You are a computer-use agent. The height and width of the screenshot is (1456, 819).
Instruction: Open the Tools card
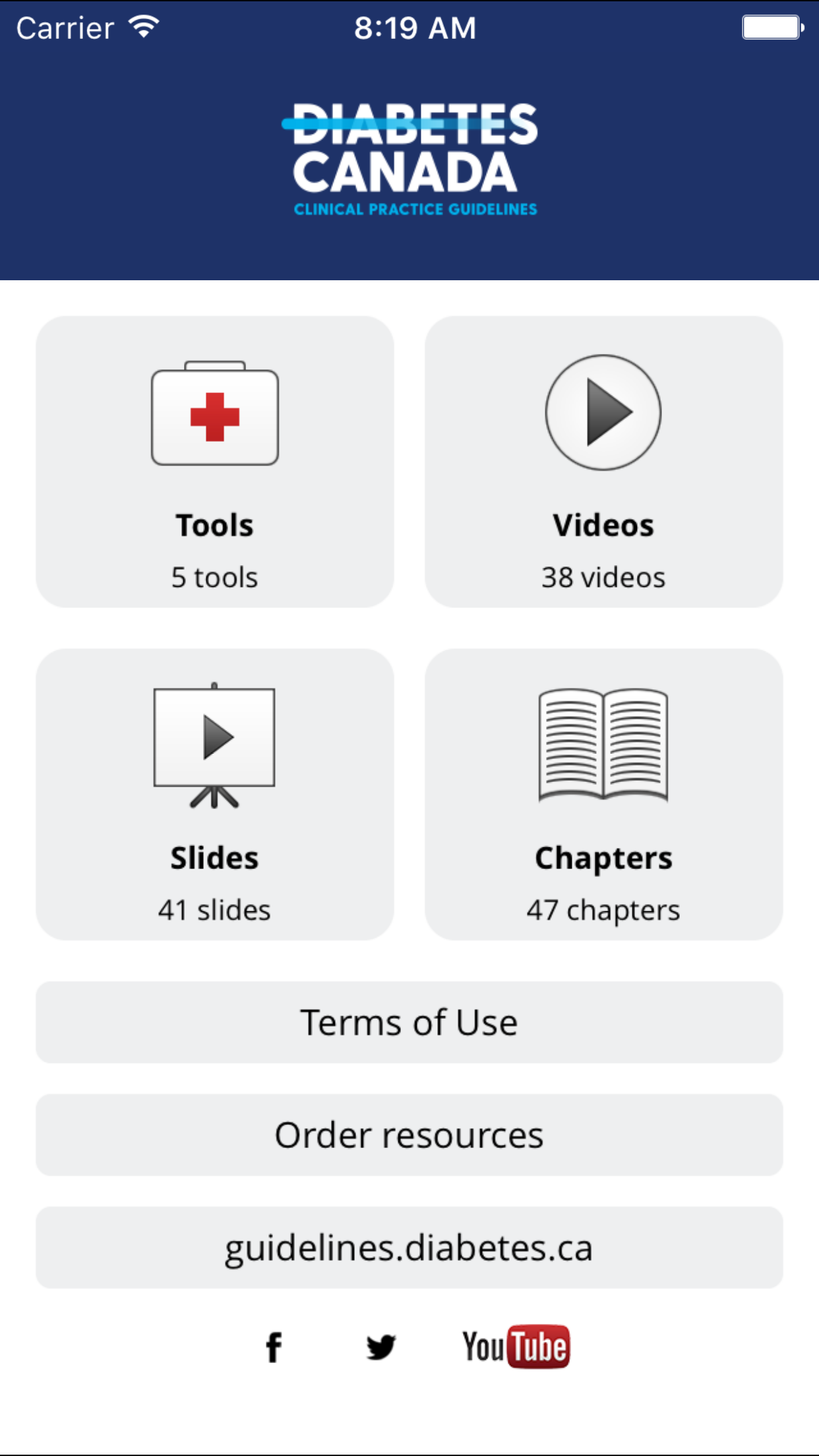coord(214,462)
